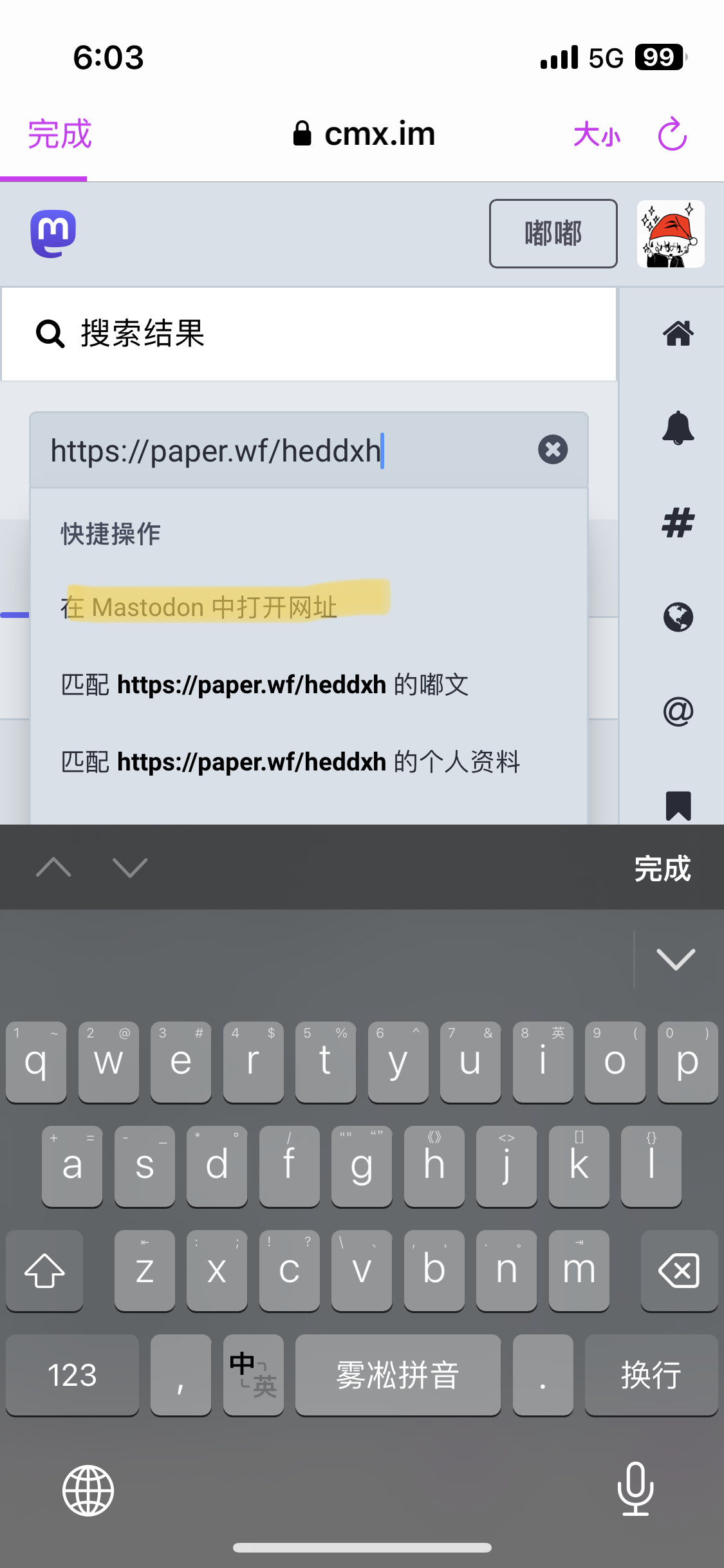Tap the 嘟嘟 compose button
The image size is (724, 1568).
point(553,234)
